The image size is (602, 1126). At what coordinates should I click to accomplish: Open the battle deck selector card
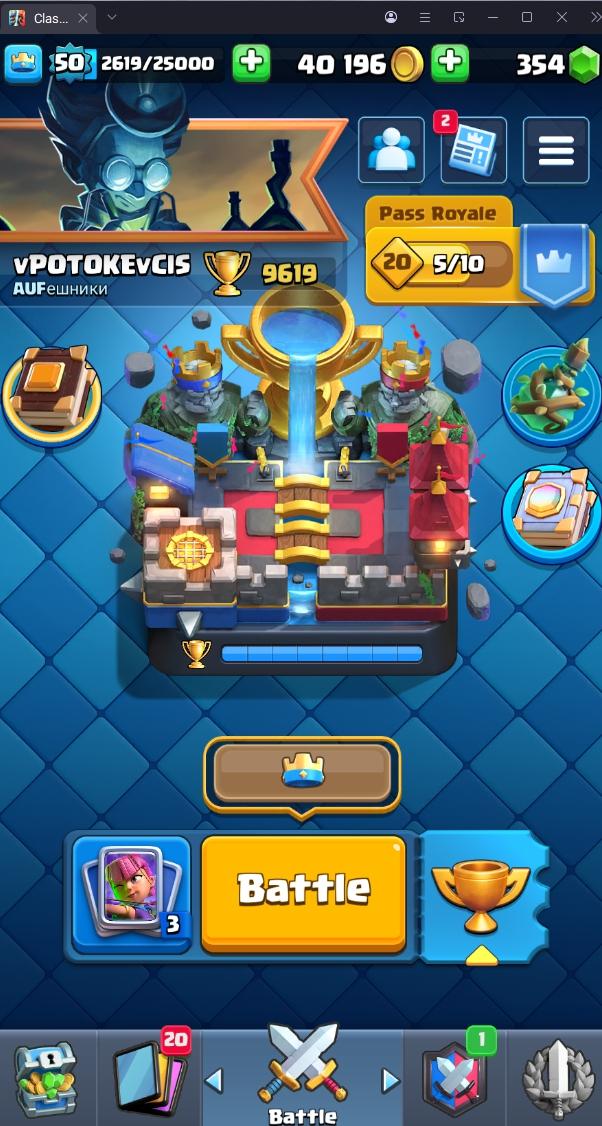click(x=131, y=891)
